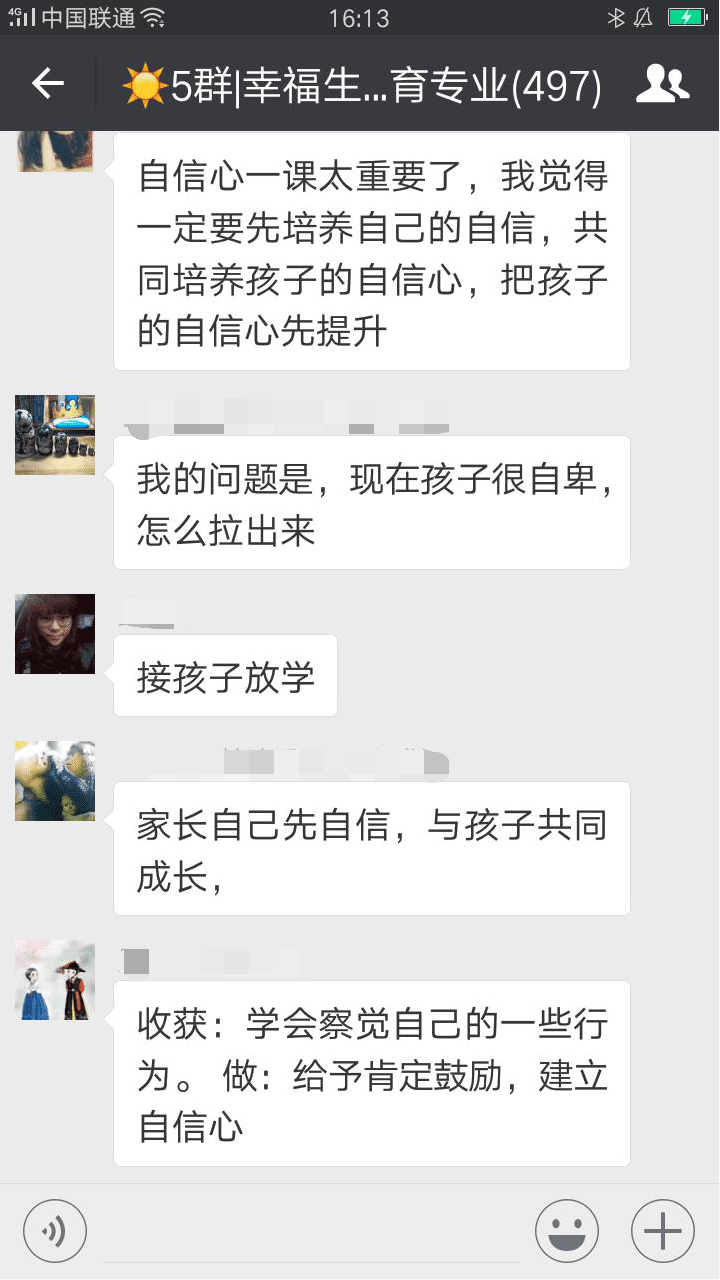This screenshot has width=720, height=1280.
Task: Open group members info icon
Action: click(662, 84)
